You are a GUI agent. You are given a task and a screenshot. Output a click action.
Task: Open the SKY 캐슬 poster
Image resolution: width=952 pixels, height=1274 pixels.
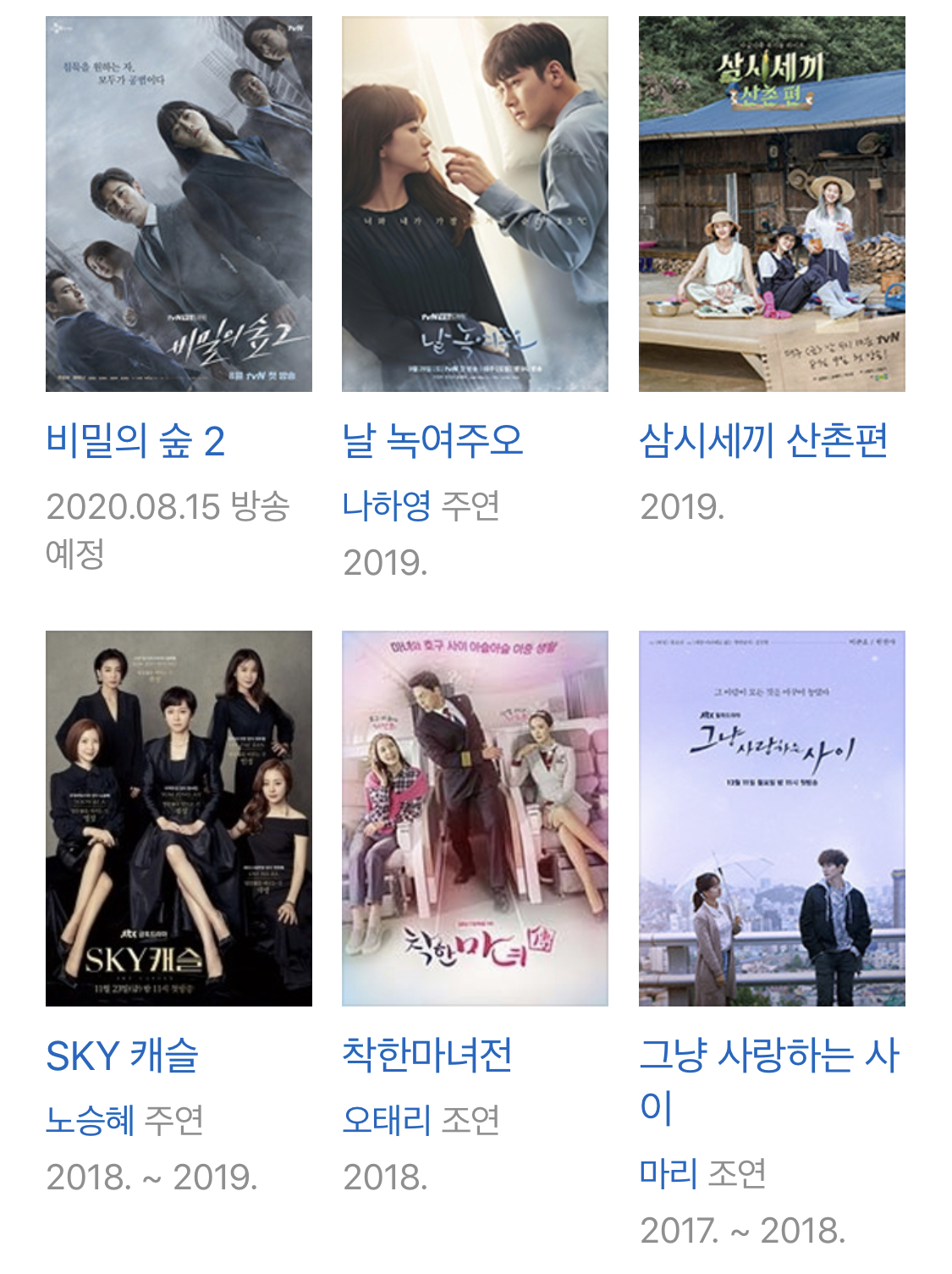pyautogui.click(x=179, y=819)
